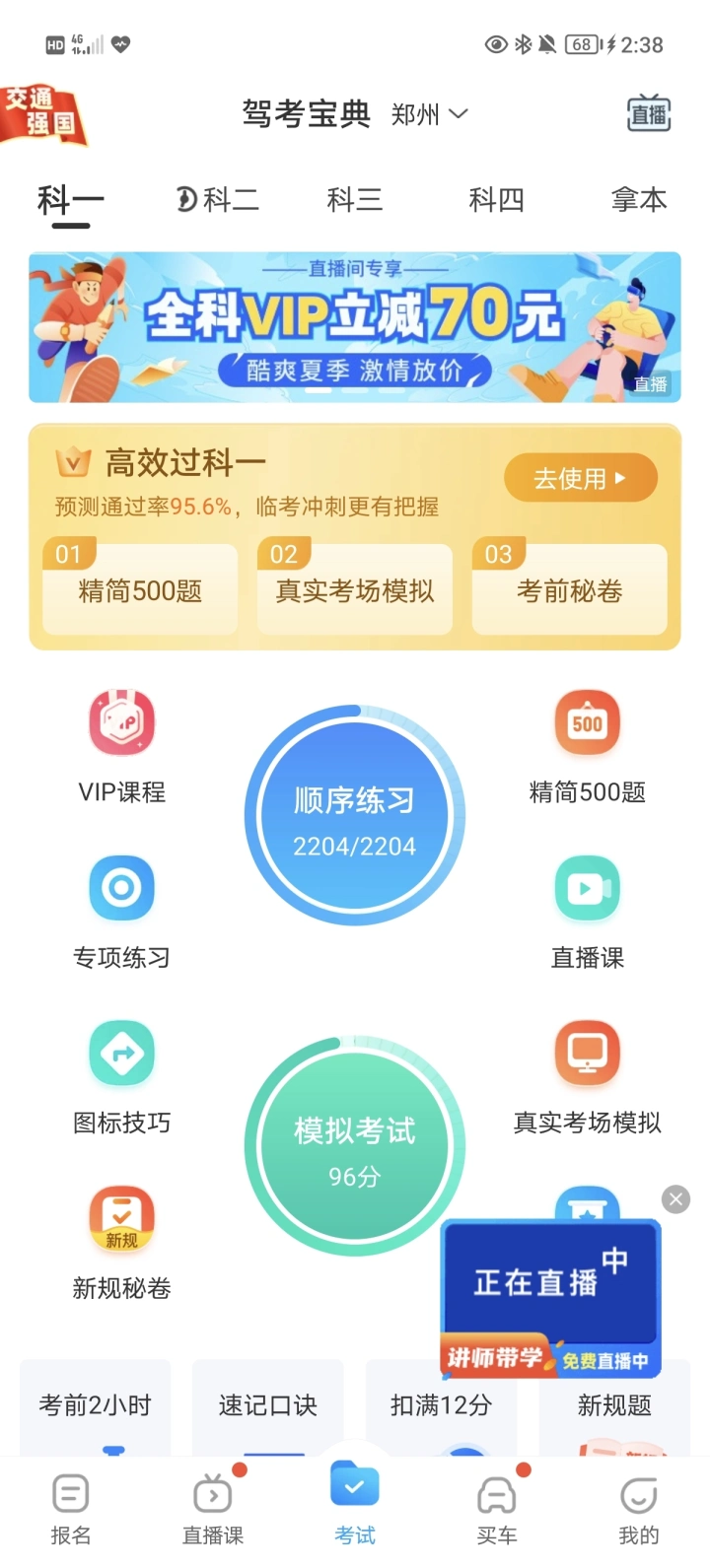Open 新规秘卷
Image resolution: width=710 pixels, height=1568 pixels.
[x=122, y=1242]
